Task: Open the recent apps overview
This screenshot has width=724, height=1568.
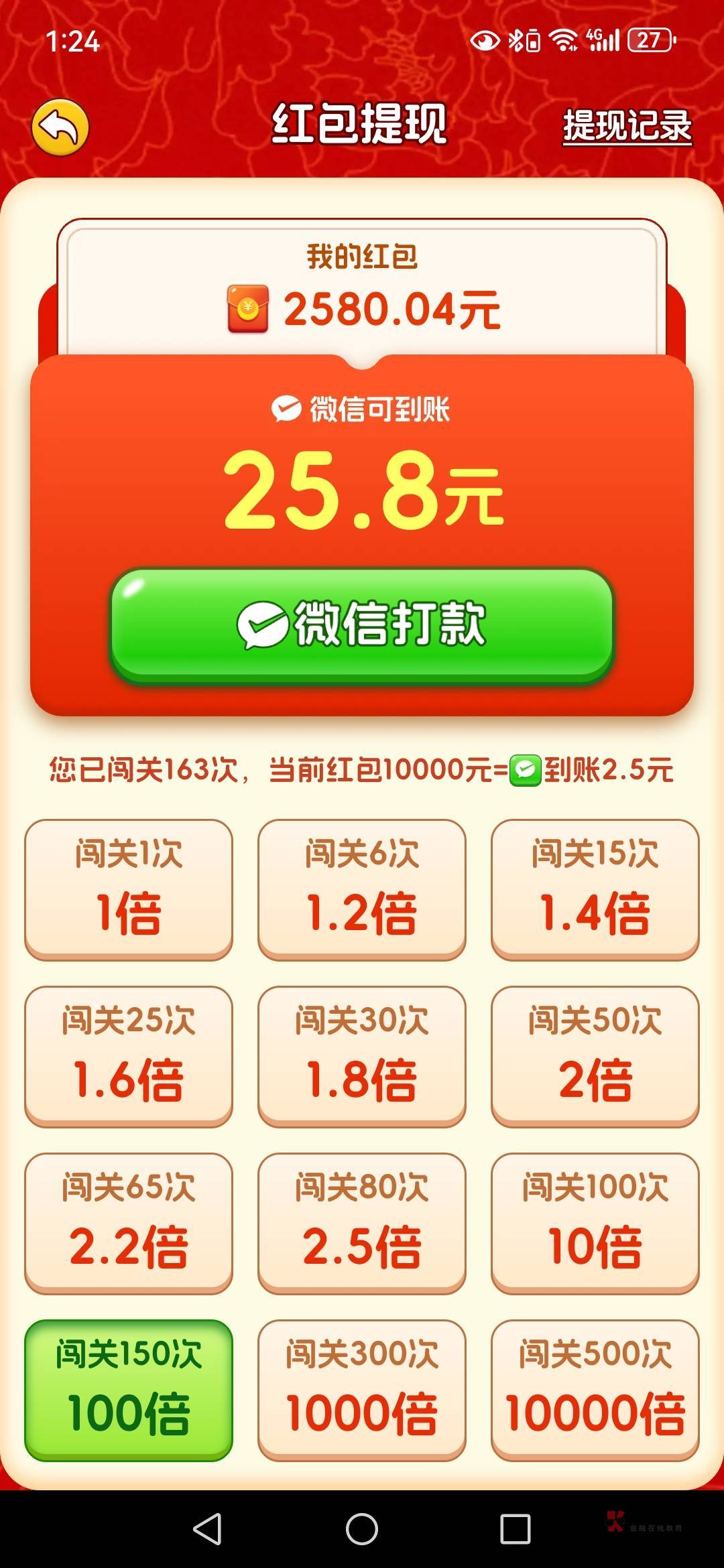Action: click(516, 1529)
